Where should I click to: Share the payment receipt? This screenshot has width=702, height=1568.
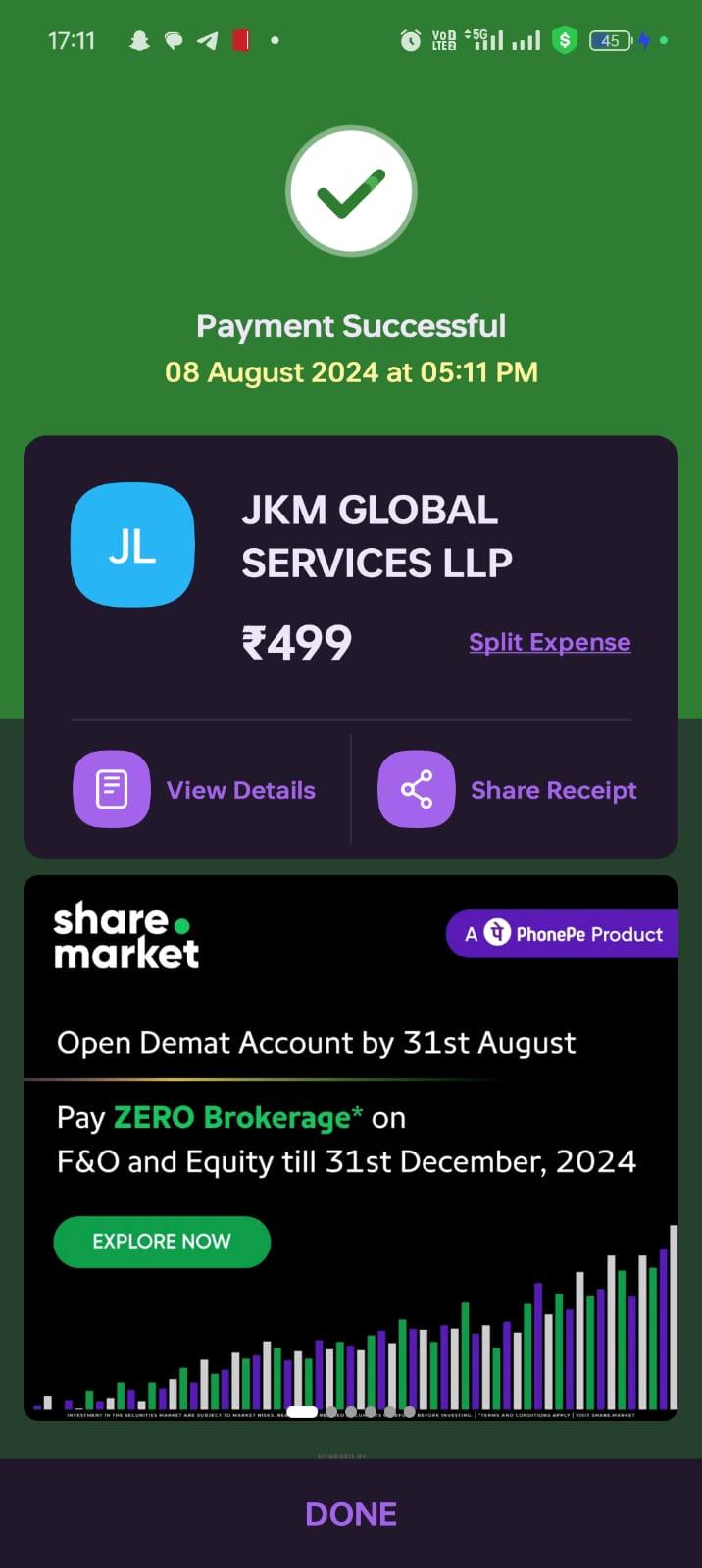pos(507,790)
